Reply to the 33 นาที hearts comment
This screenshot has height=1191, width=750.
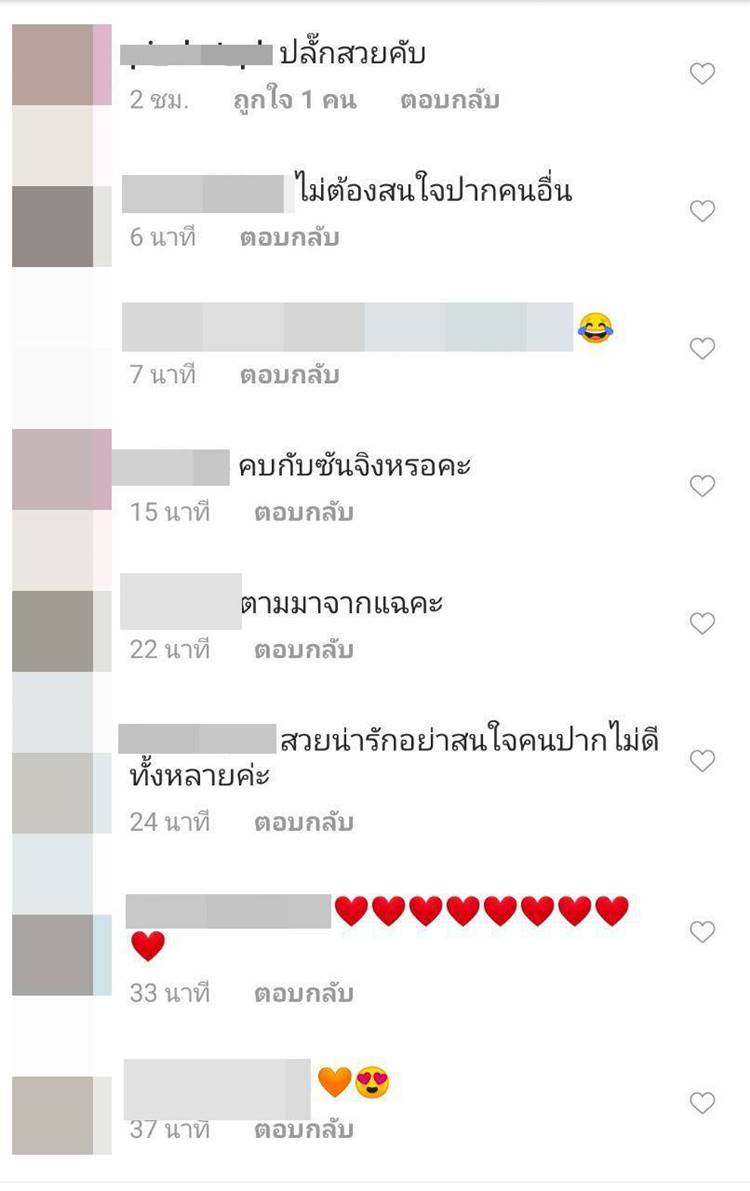pos(303,994)
